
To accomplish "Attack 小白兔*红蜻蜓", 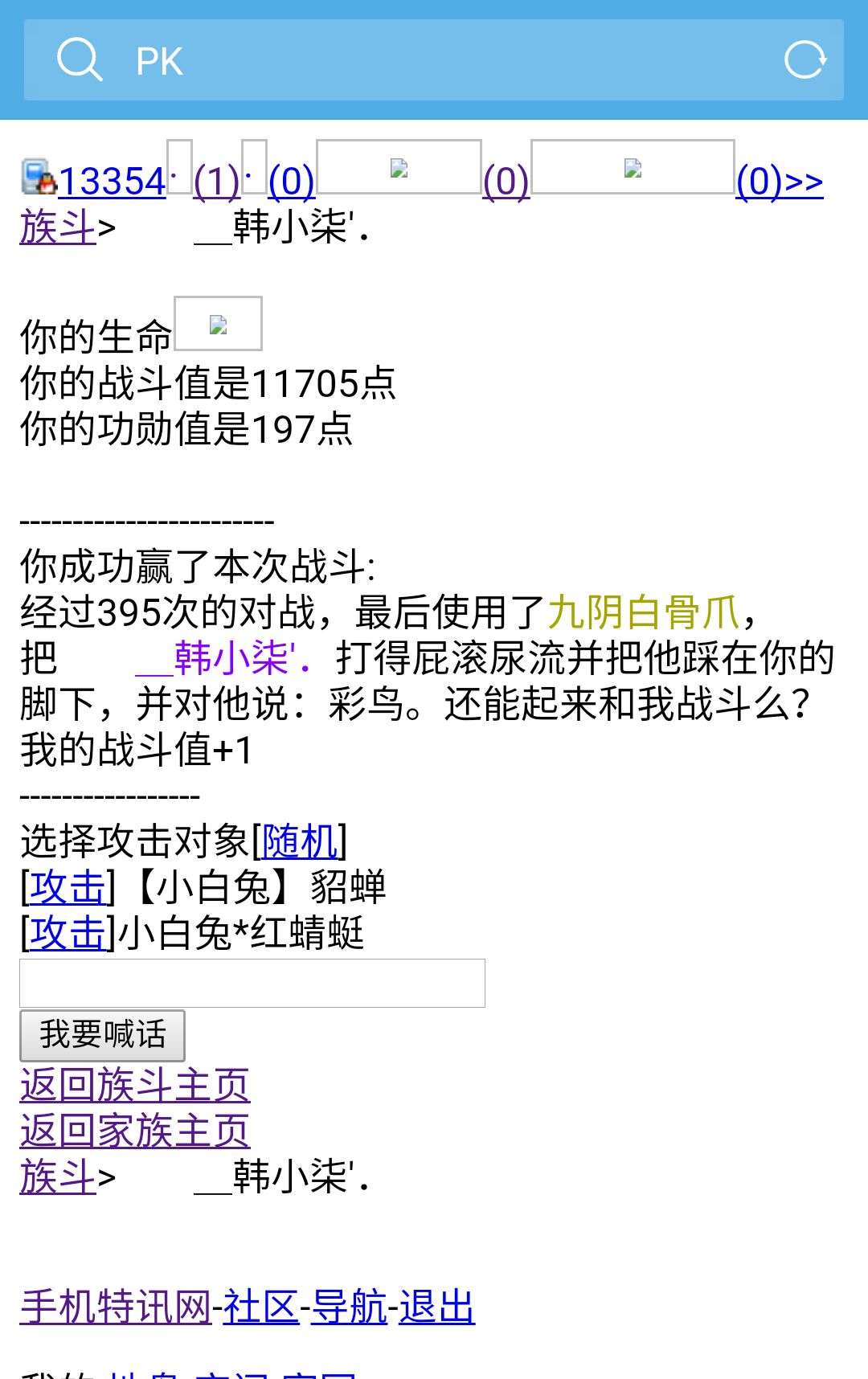I will coord(68,934).
